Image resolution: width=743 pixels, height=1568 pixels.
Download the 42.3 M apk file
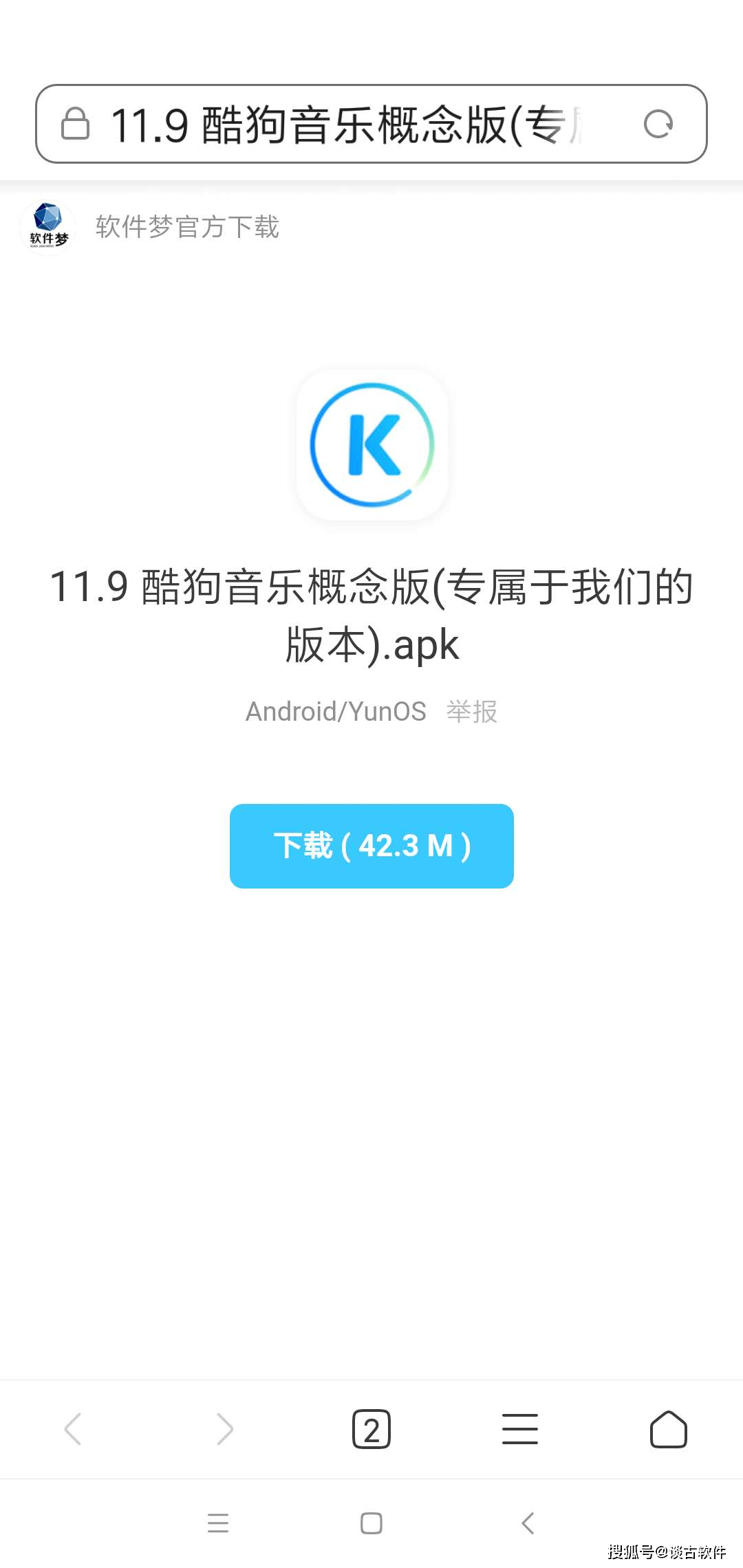coord(371,846)
